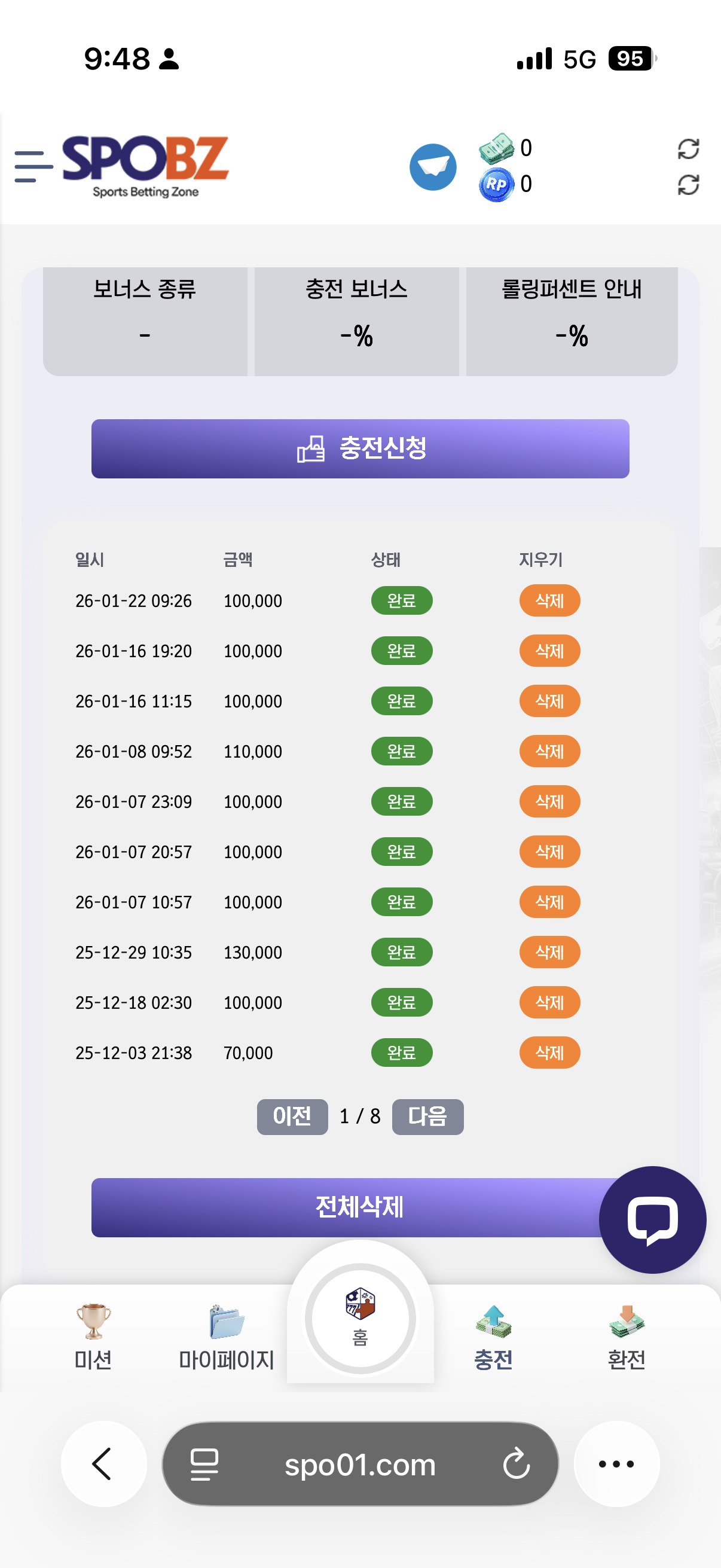Delete the 26-01-22 09:26 record

(x=549, y=601)
